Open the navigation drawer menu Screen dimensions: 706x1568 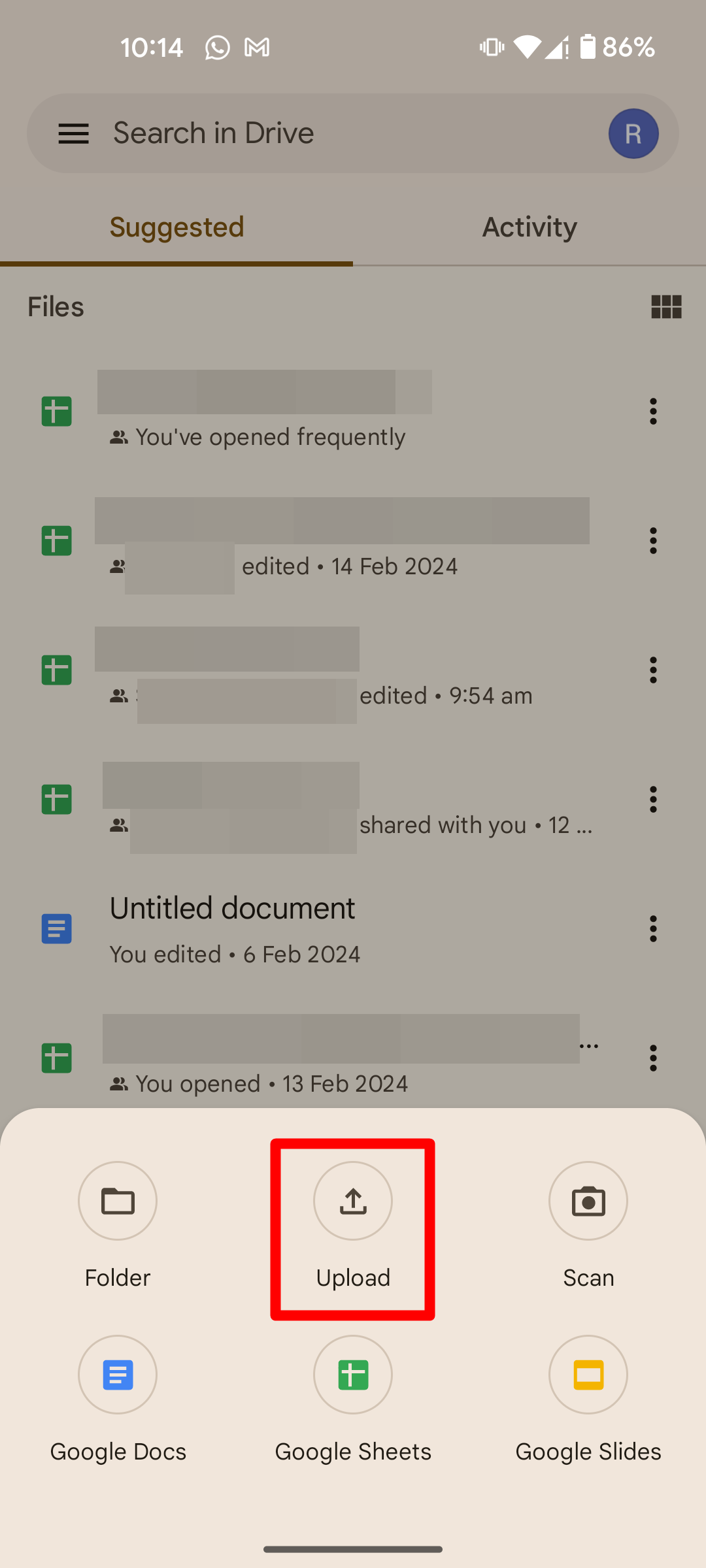coord(73,133)
